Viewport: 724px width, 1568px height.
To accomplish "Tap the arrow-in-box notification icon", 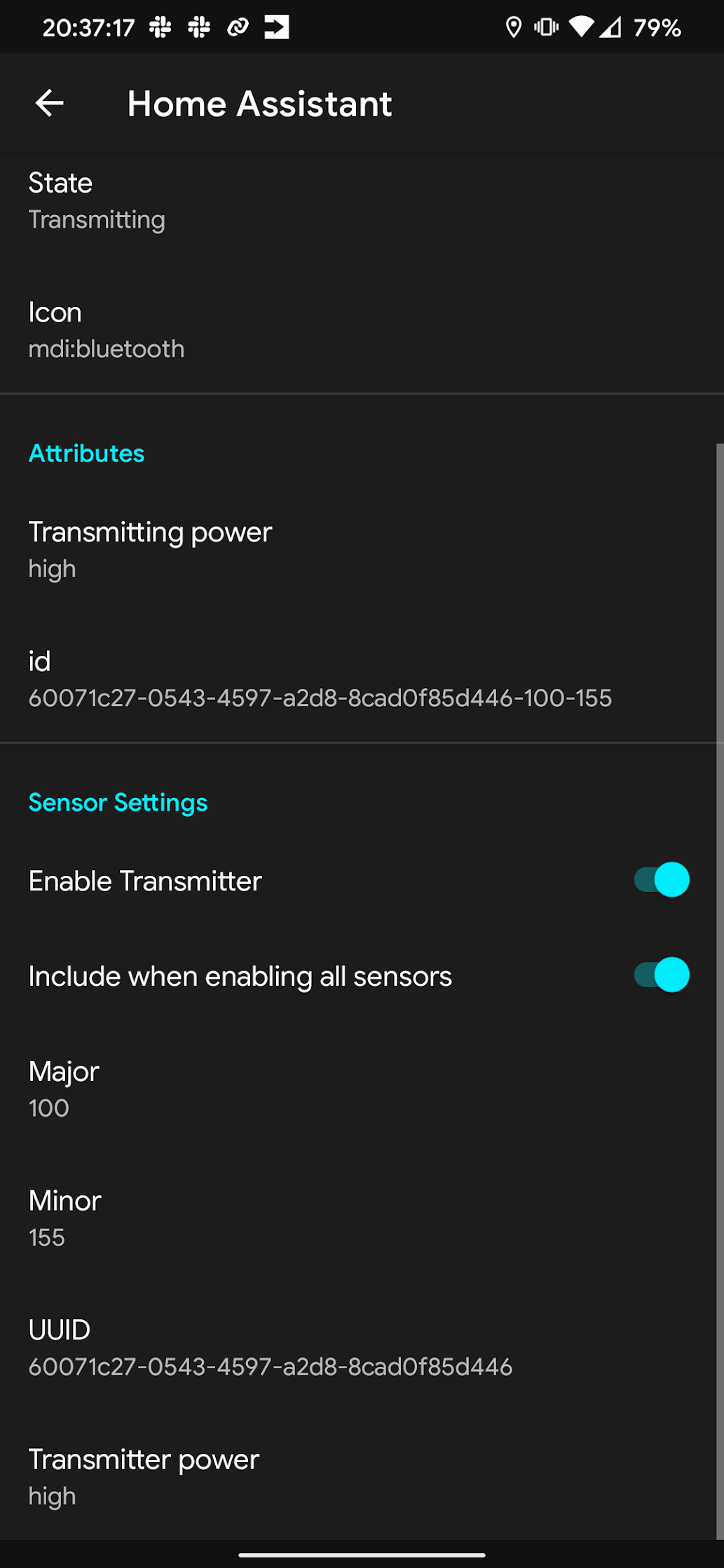I will click(277, 27).
